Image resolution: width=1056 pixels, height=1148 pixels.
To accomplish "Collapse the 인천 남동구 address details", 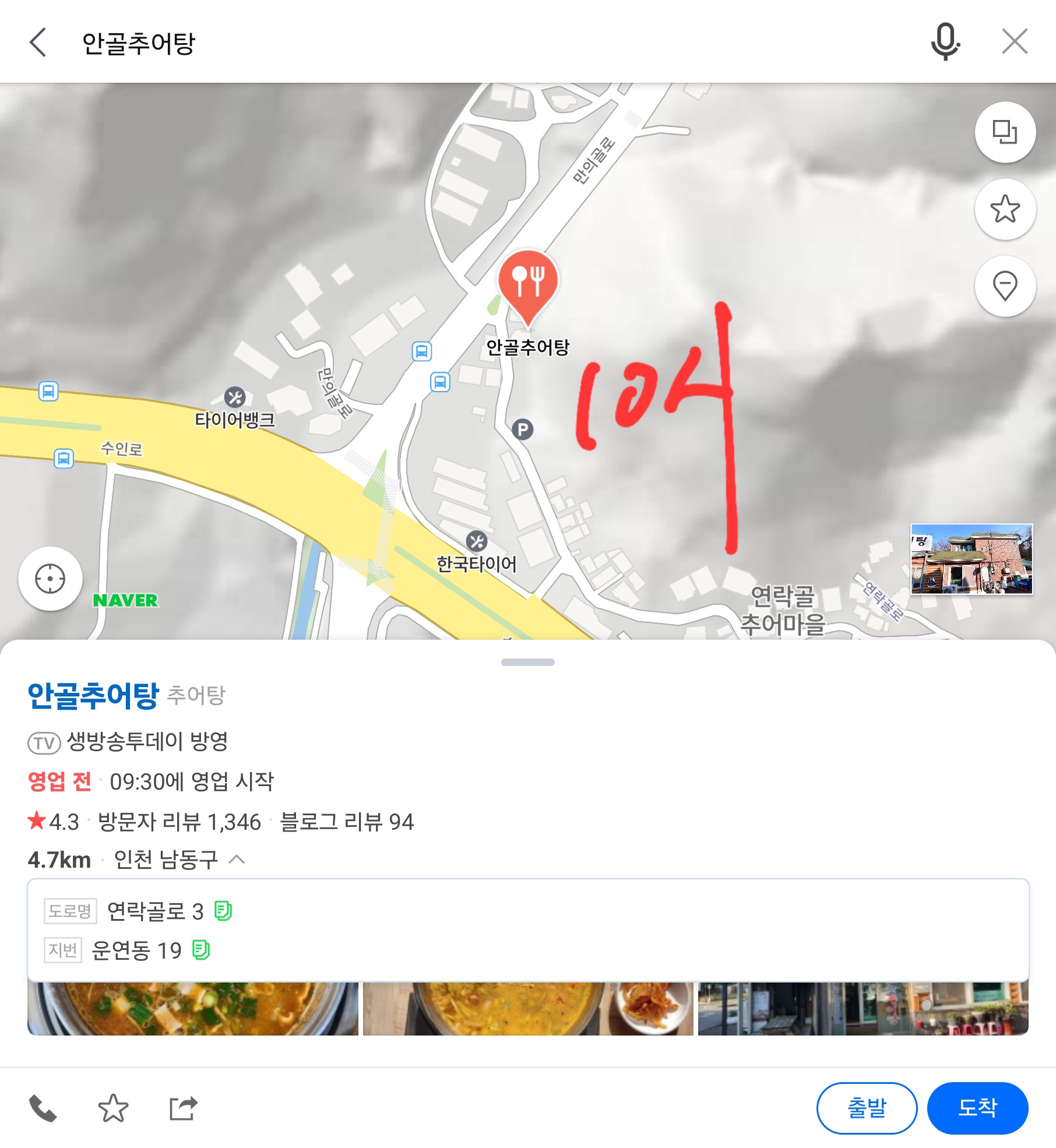I will [x=237, y=860].
